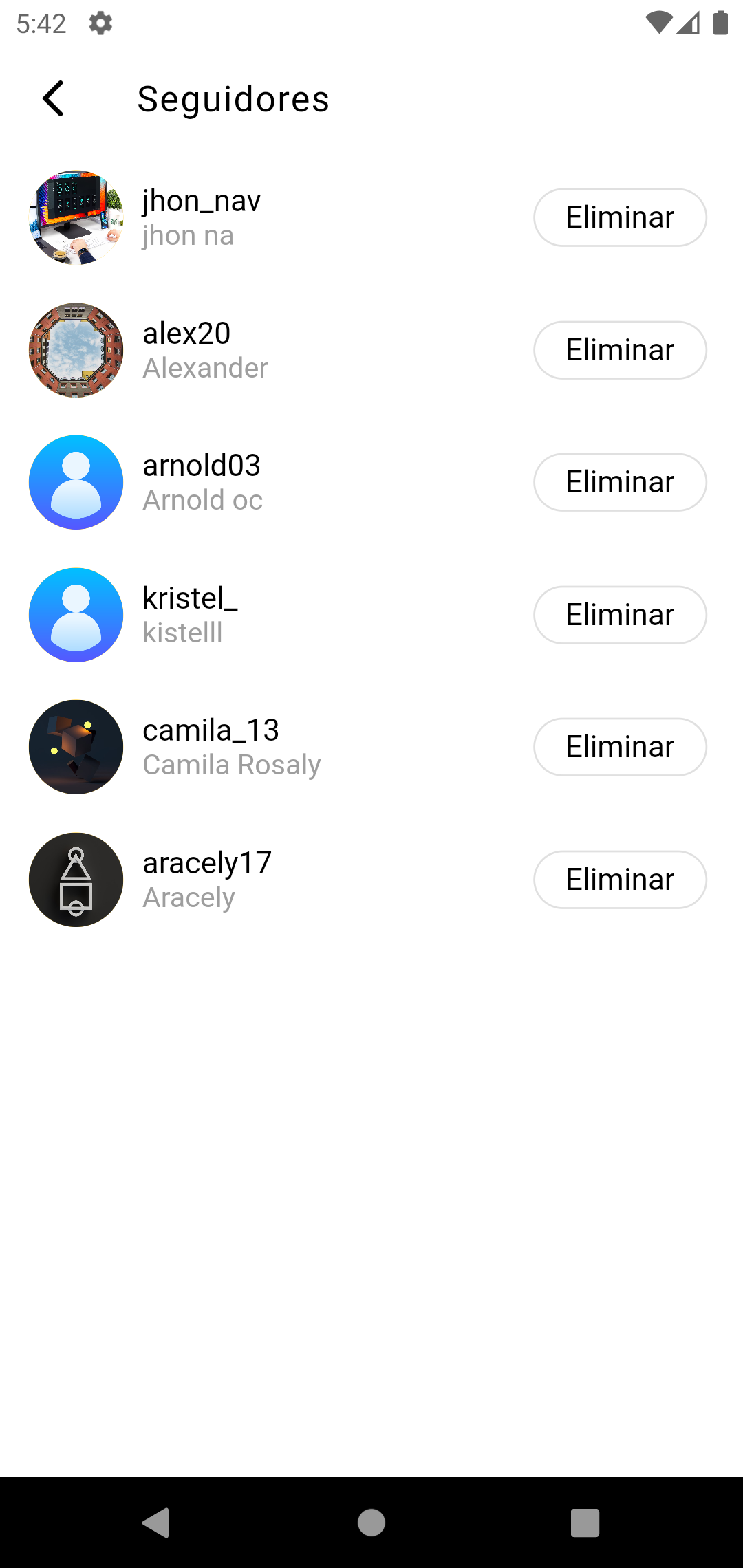This screenshot has height=1568, width=743.
Task: Open jhon_nav's profile row
Action: coord(275,217)
